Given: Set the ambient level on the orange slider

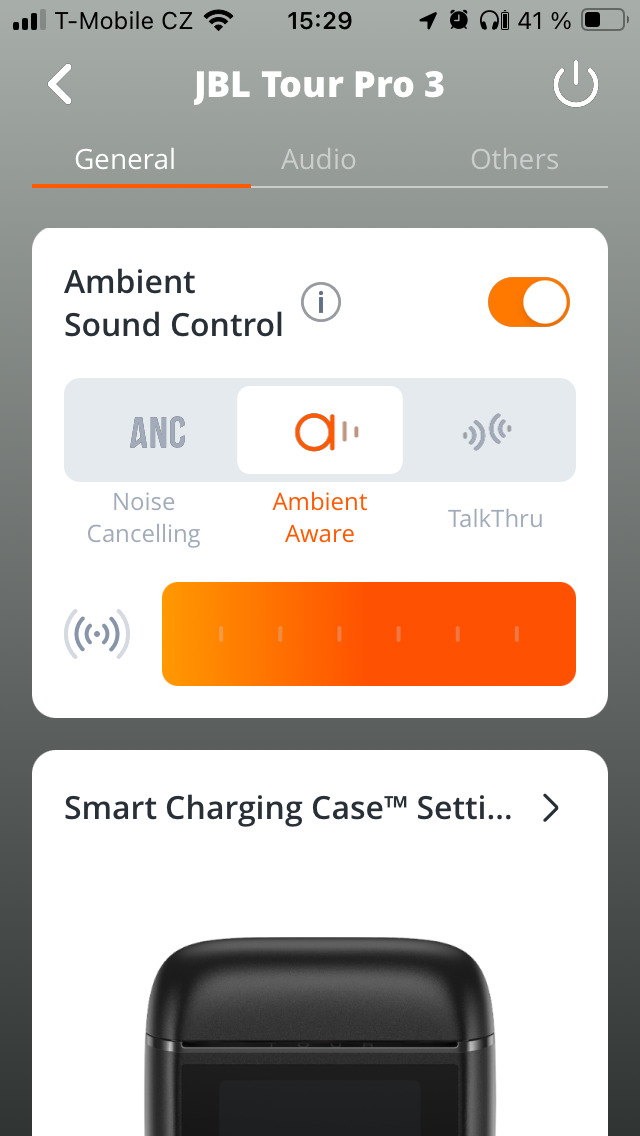Looking at the screenshot, I should point(368,634).
